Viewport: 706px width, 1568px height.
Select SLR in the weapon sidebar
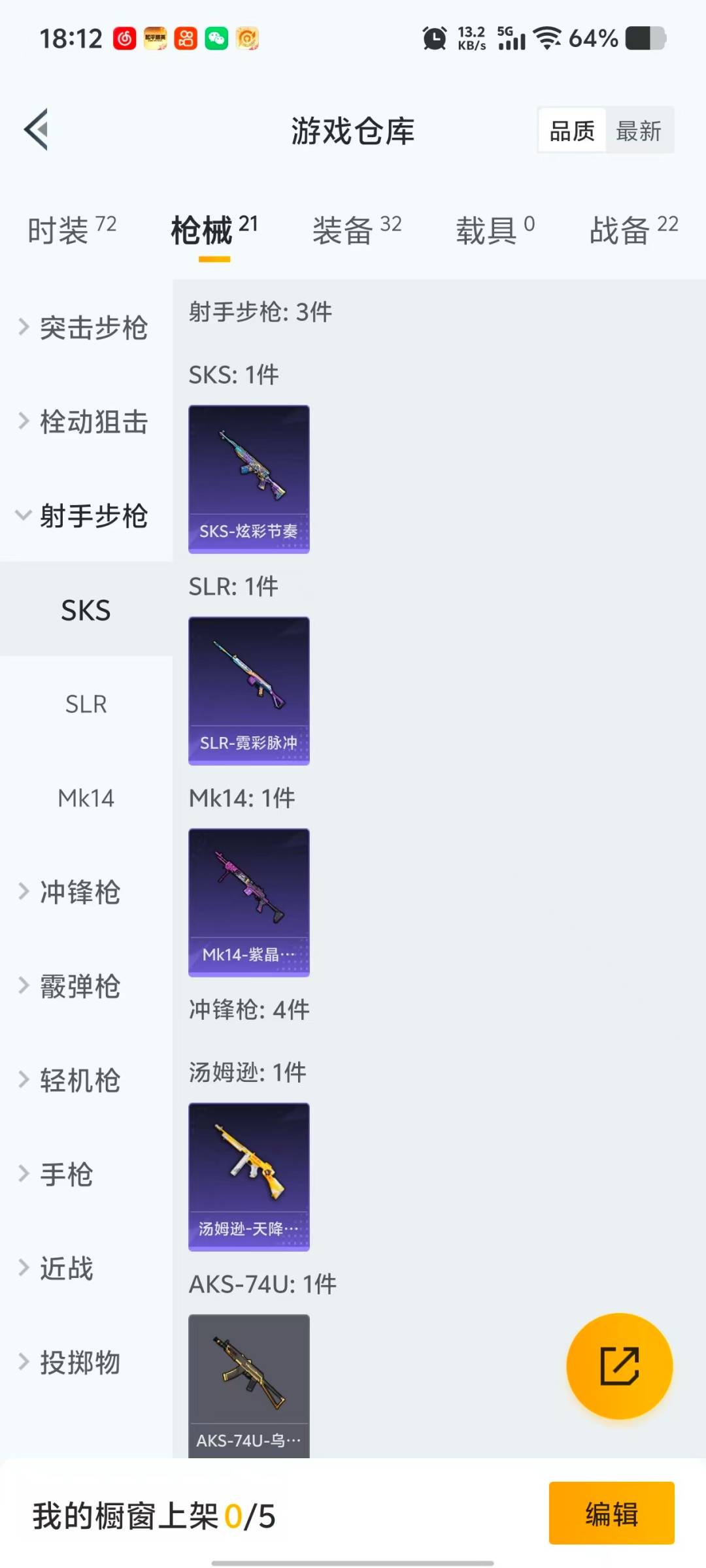coord(86,704)
